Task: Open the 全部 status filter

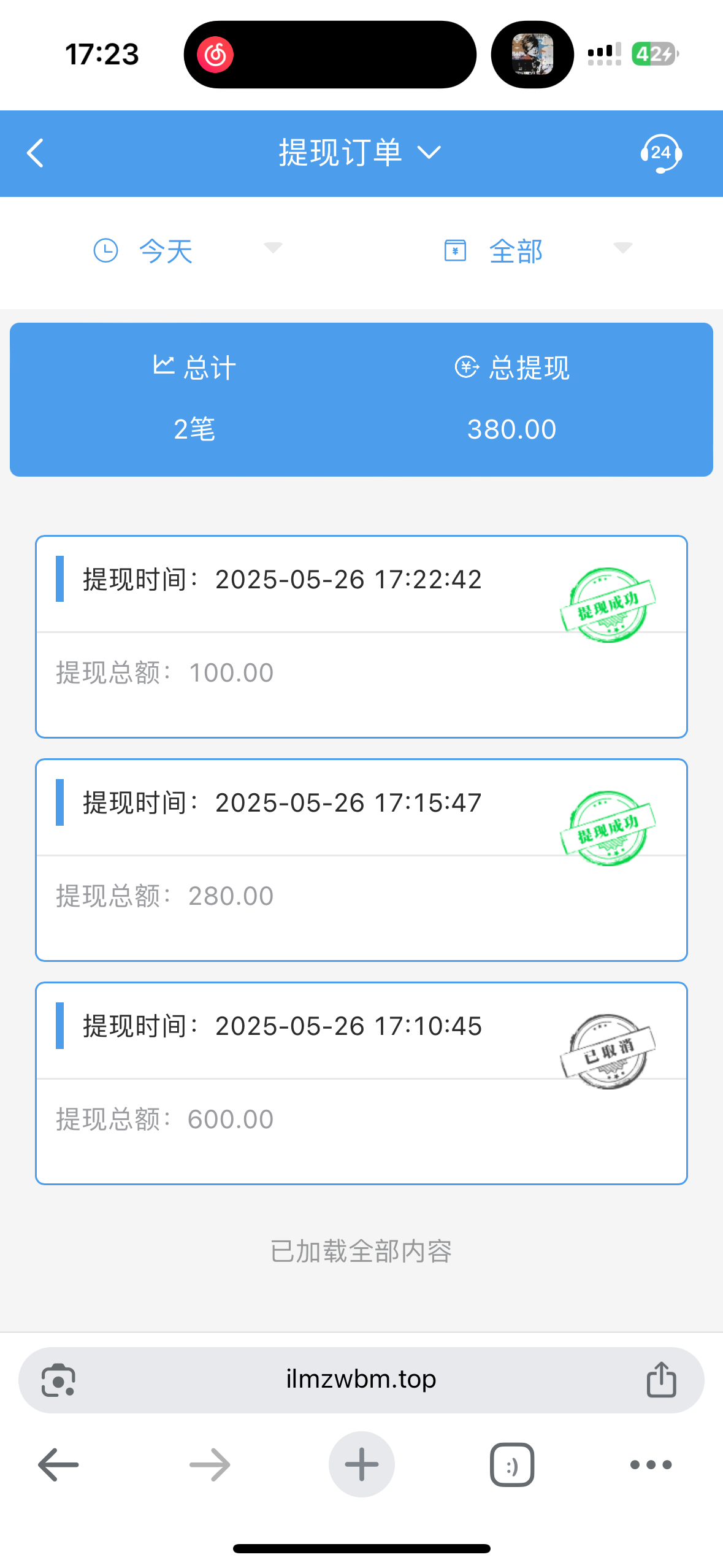Action: (x=537, y=251)
